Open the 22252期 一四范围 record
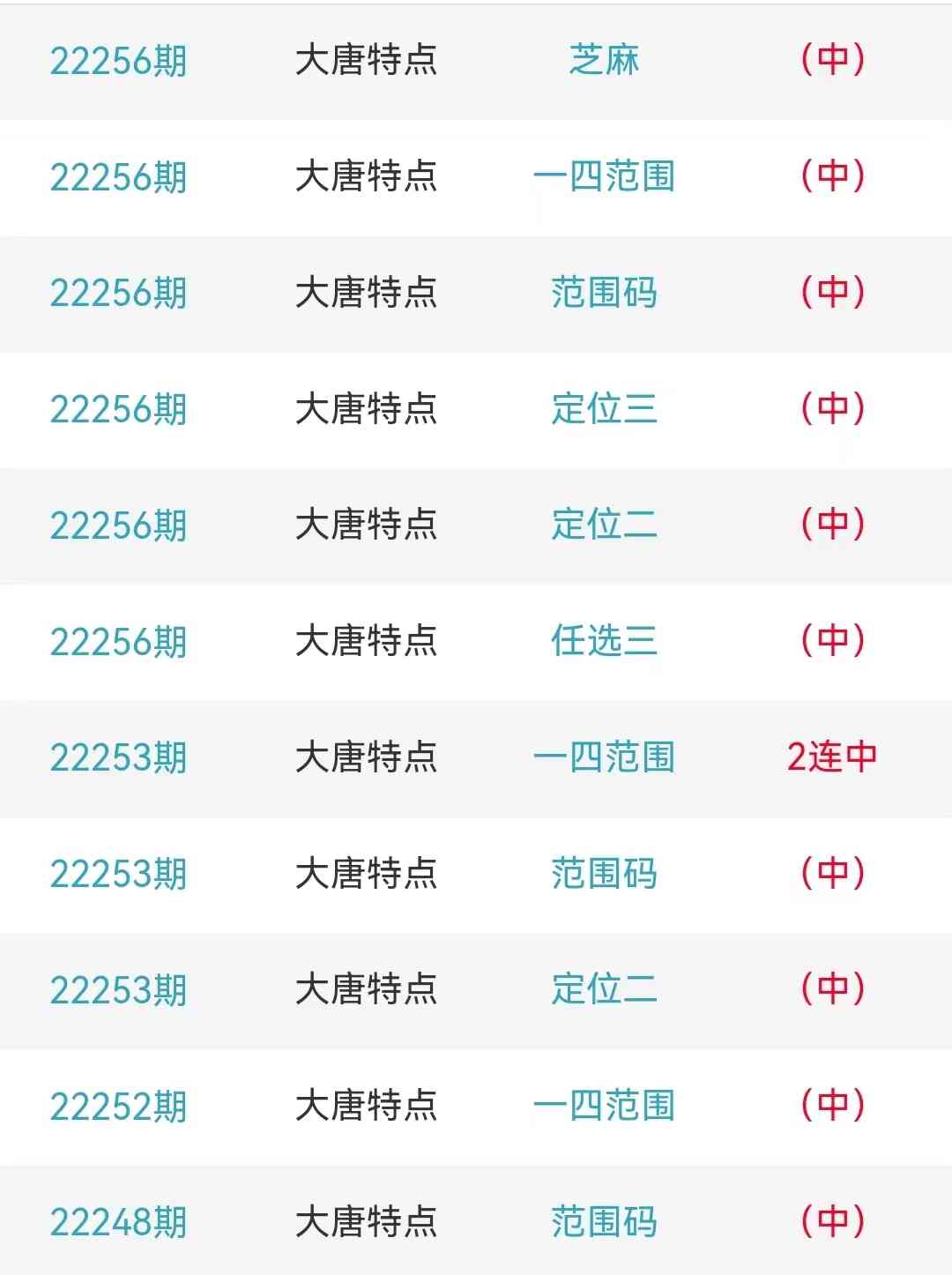This screenshot has height=1275, width=952. pyautogui.click(x=604, y=1106)
